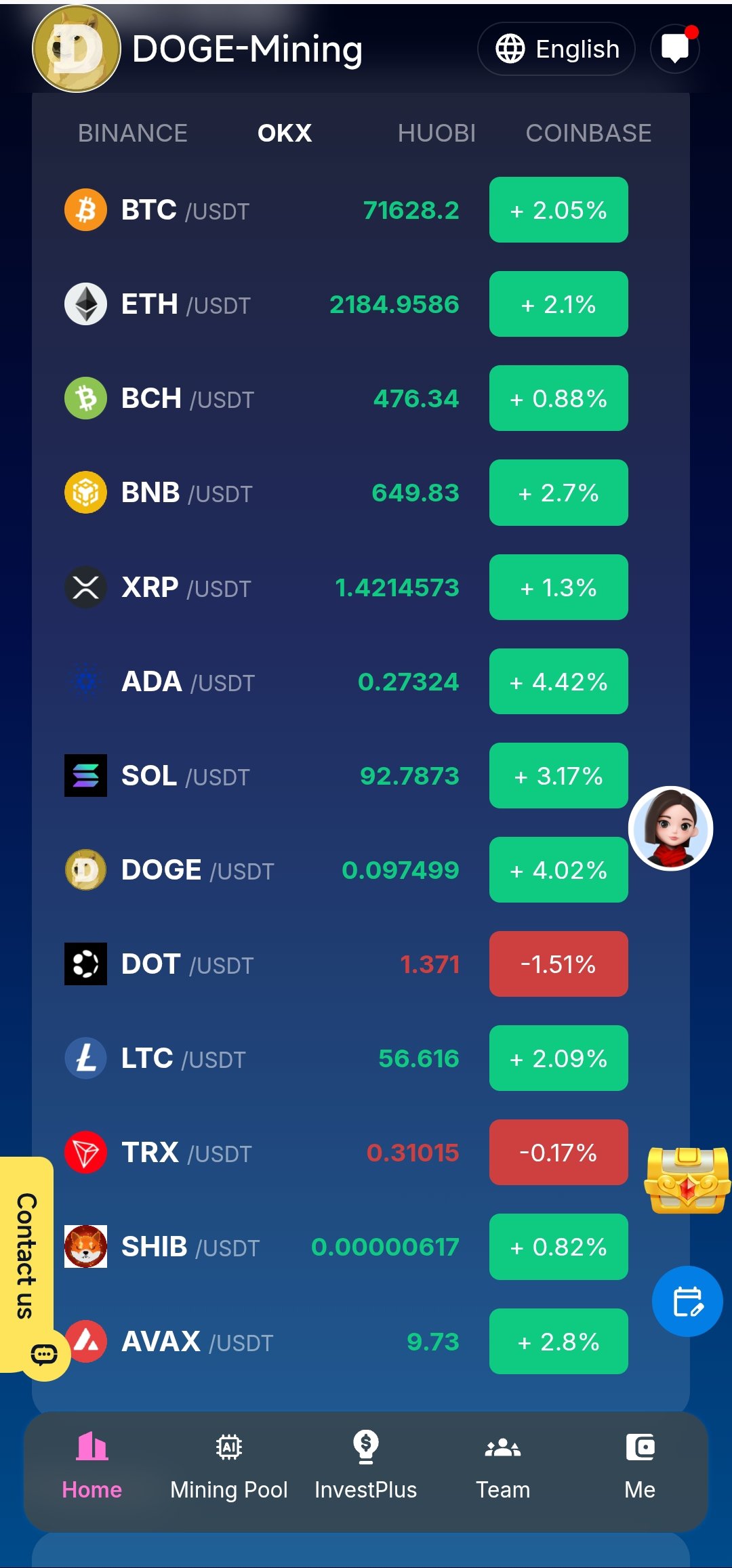Switch to the Team tab
The height and width of the screenshot is (1568, 732).
tap(503, 1468)
